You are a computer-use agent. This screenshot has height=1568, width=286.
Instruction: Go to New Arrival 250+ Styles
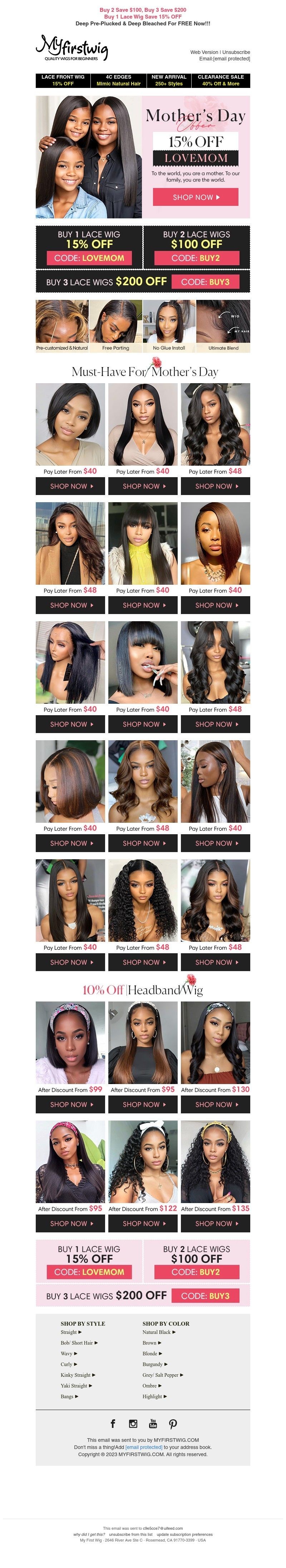168,80
